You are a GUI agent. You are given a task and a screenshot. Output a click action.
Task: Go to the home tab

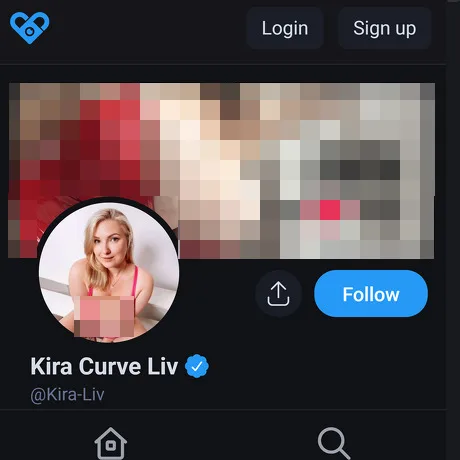click(x=111, y=444)
